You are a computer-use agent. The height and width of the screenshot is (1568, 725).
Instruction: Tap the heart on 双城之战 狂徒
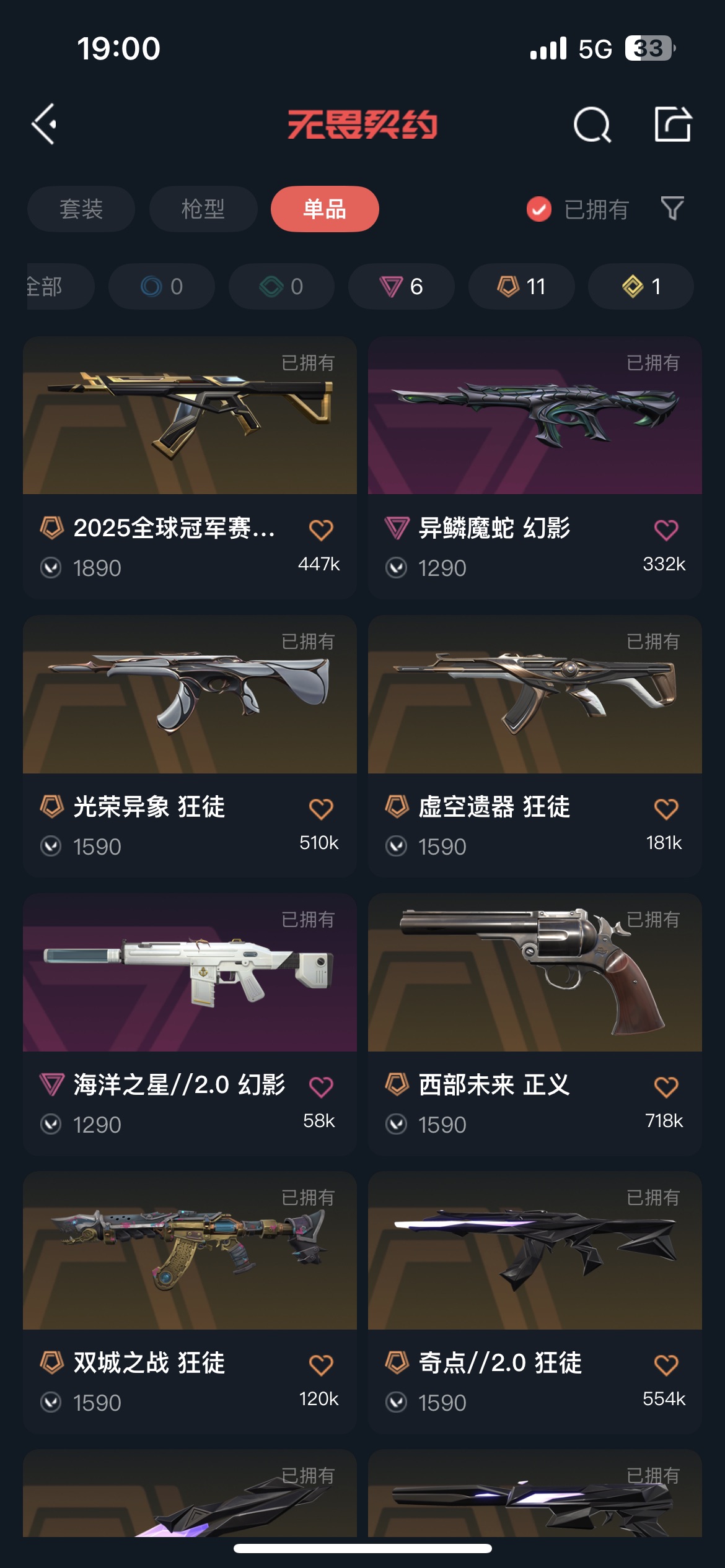[321, 1365]
